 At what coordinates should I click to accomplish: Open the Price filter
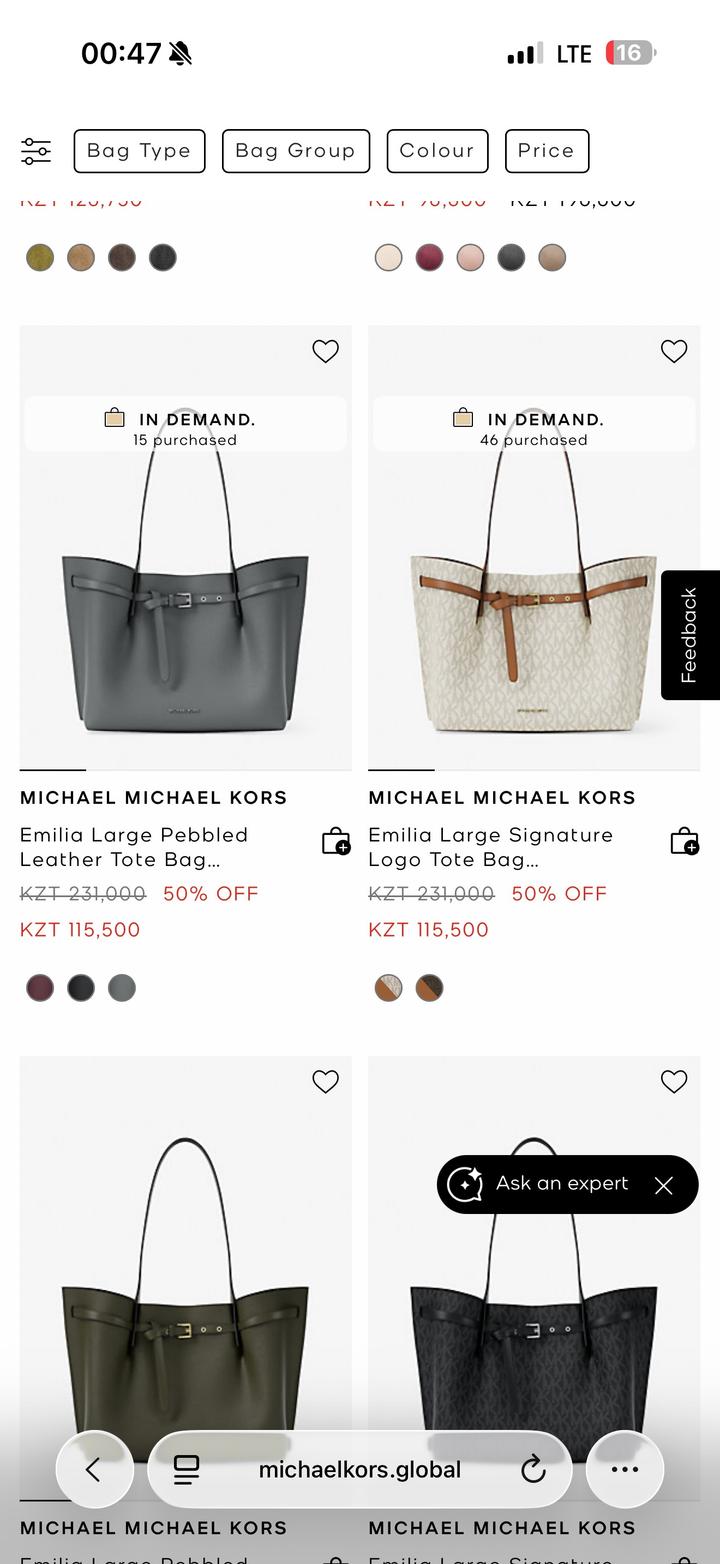point(546,151)
